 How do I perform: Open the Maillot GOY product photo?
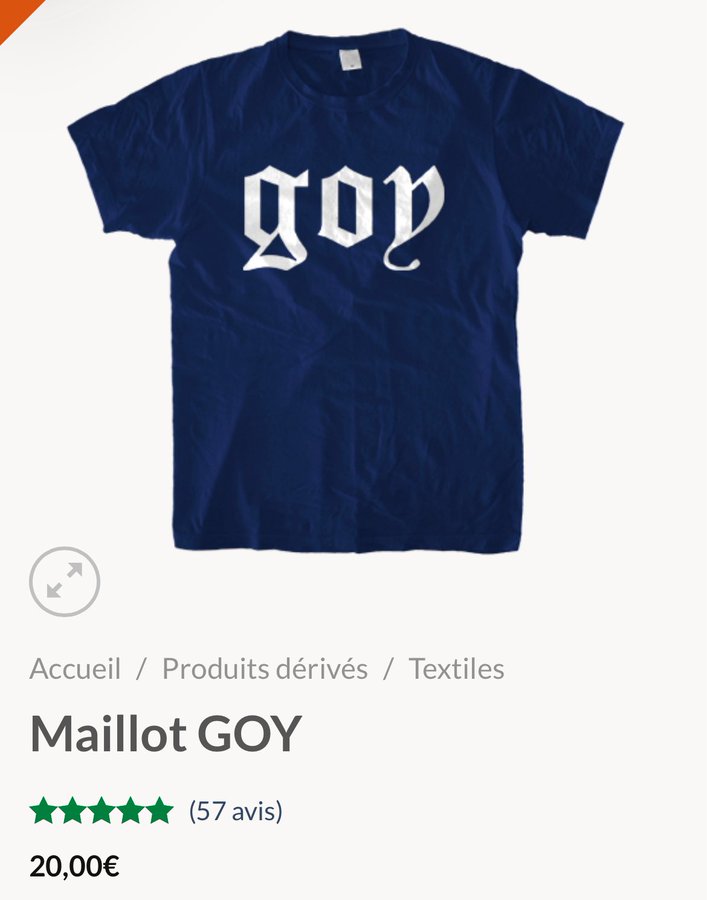pyautogui.click(x=345, y=290)
